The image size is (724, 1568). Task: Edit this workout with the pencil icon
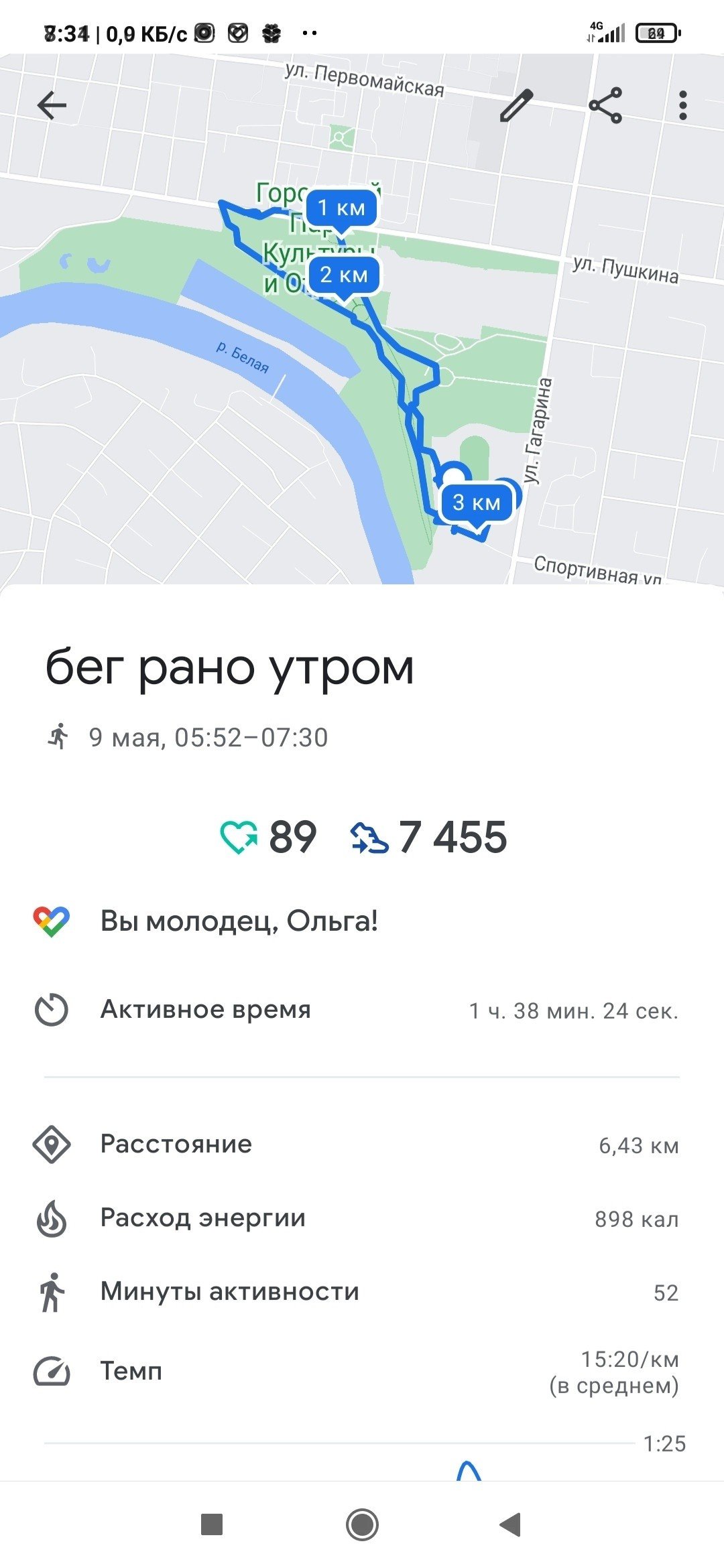pos(516,105)
